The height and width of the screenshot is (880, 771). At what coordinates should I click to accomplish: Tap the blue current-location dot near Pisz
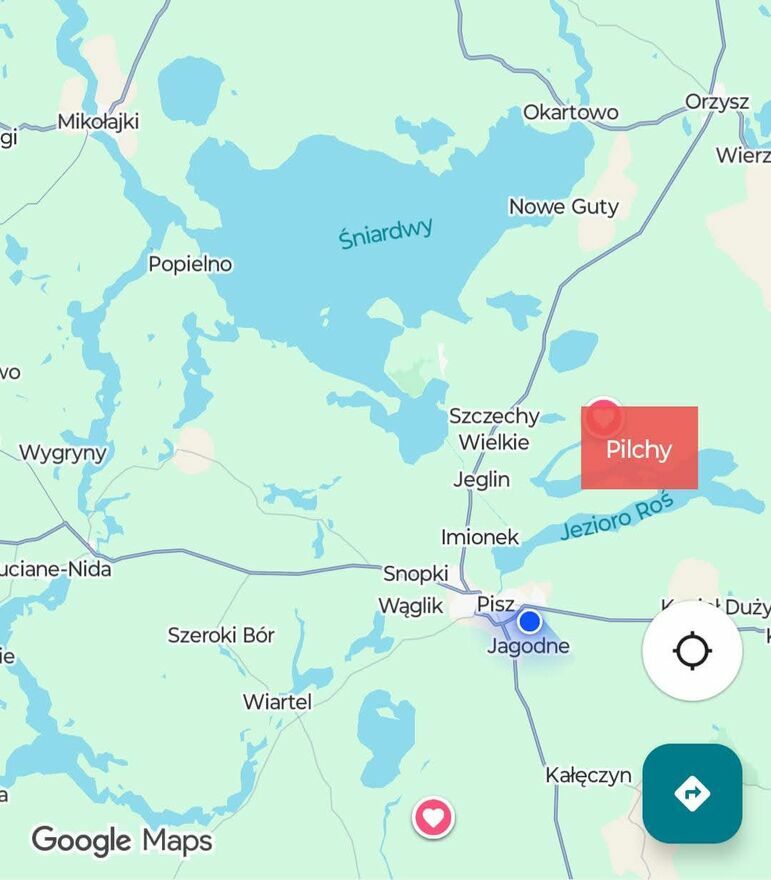pos(530,622)
